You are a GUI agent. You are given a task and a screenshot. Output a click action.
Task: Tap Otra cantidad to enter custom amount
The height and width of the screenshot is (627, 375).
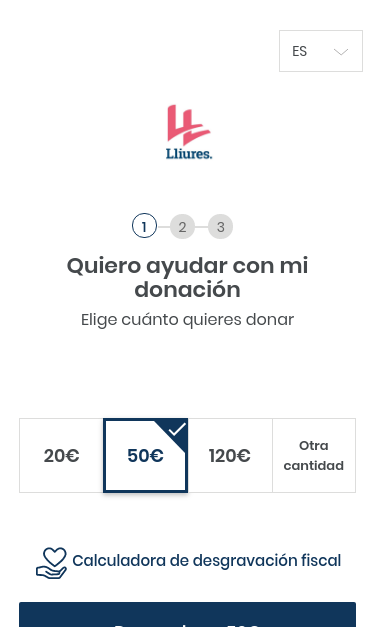[314, 455]
